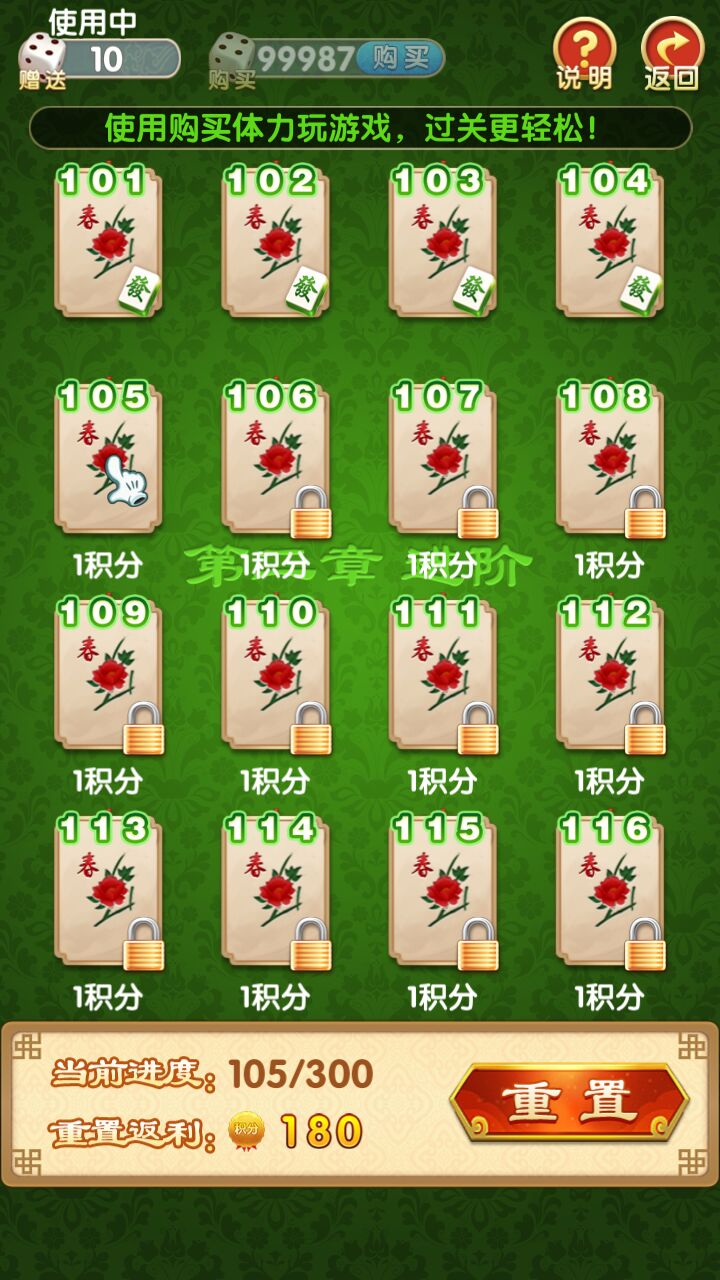This screenshot has width=720, height=1280.
Task: Select level 104 card
Action: (x=609, y=242)
